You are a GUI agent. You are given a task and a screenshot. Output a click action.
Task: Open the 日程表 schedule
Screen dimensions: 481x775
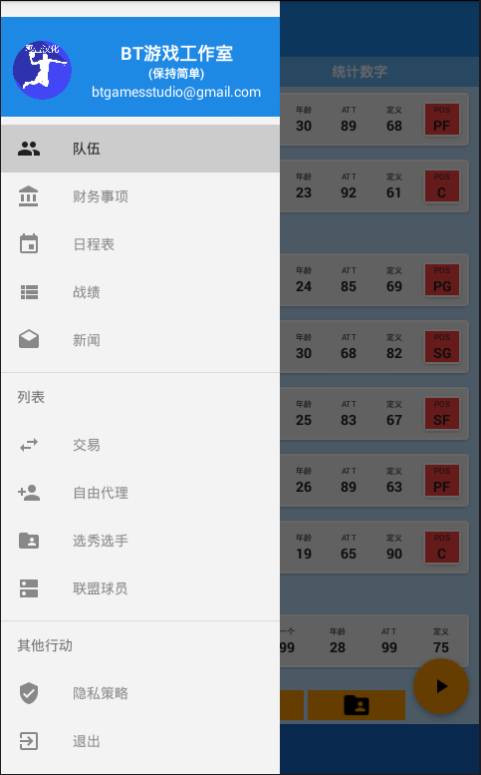click(x=140, y=244)
